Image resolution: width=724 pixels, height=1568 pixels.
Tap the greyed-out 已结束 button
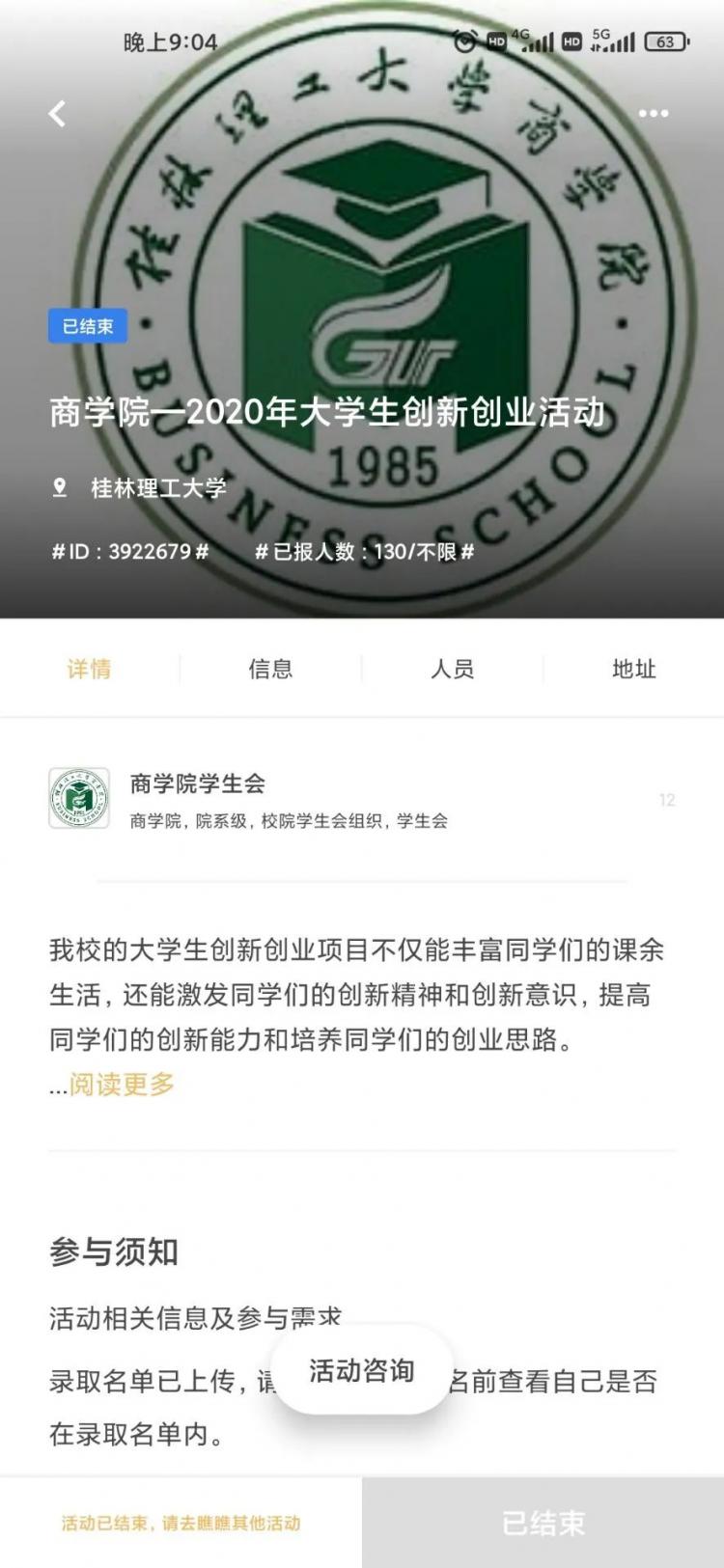click(x=543, y=1523)
